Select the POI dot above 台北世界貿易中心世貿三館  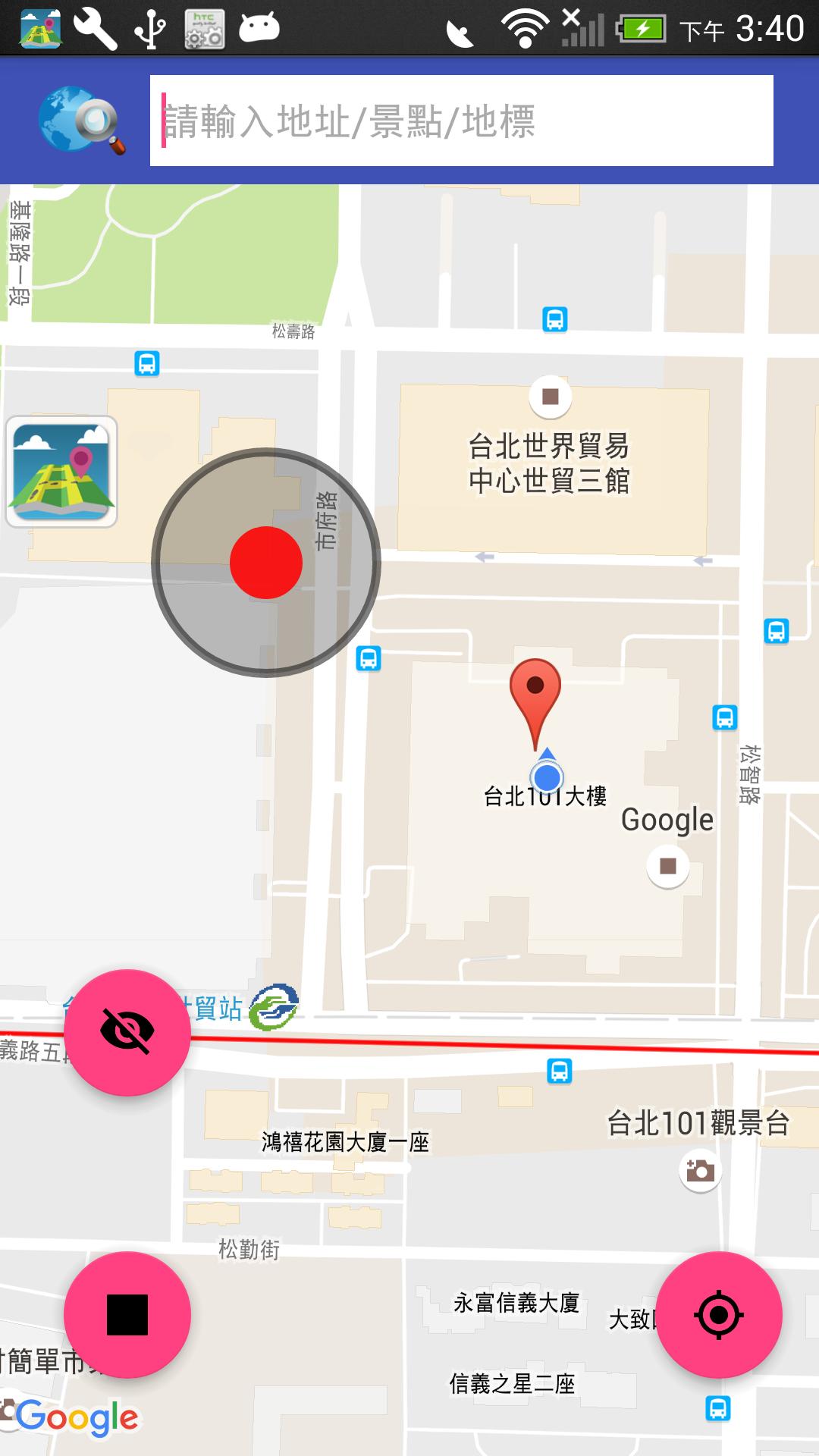pyautogui.click(x=550, y=395)
